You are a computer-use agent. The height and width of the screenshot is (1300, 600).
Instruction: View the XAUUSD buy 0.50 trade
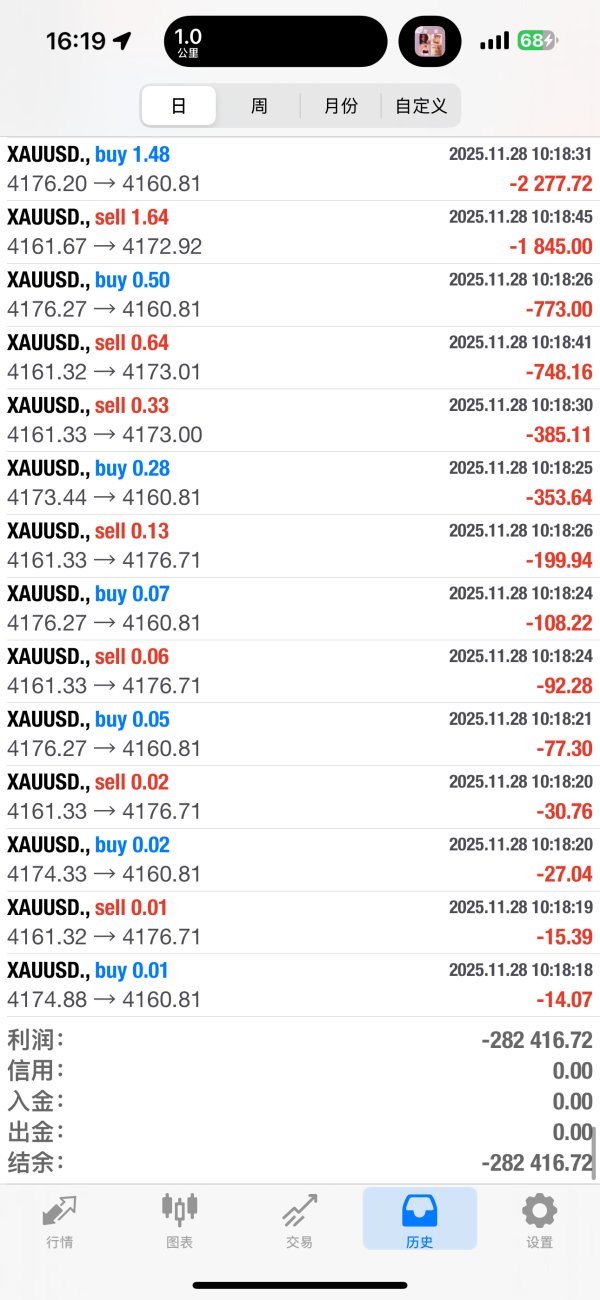point(300,295)
